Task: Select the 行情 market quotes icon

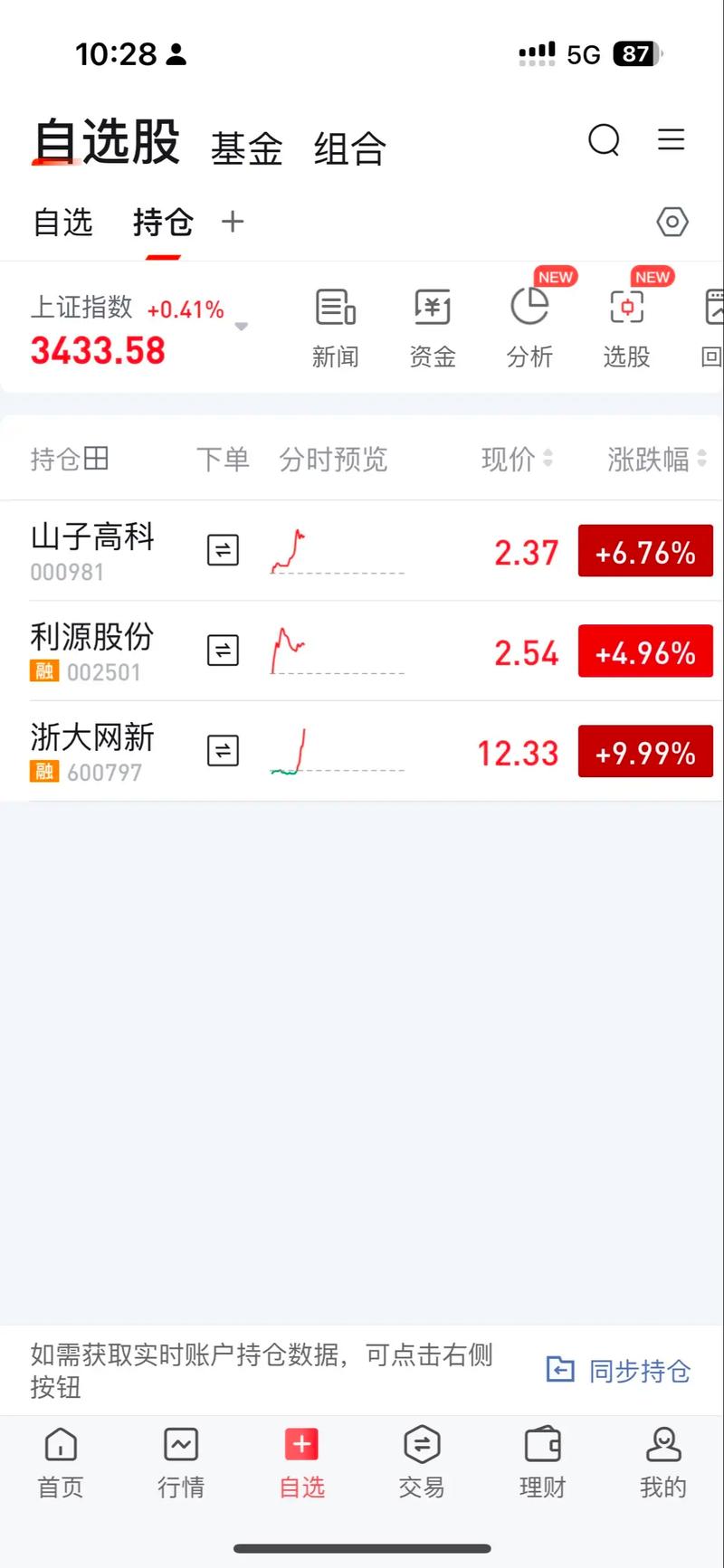Action: click(181, 1461)
